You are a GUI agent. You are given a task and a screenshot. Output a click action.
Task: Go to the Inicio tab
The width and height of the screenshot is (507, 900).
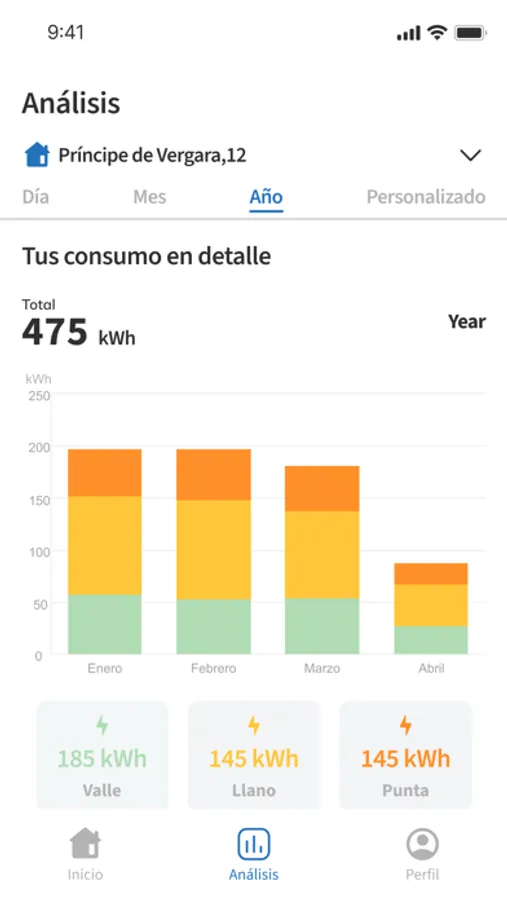click(85, 854)
